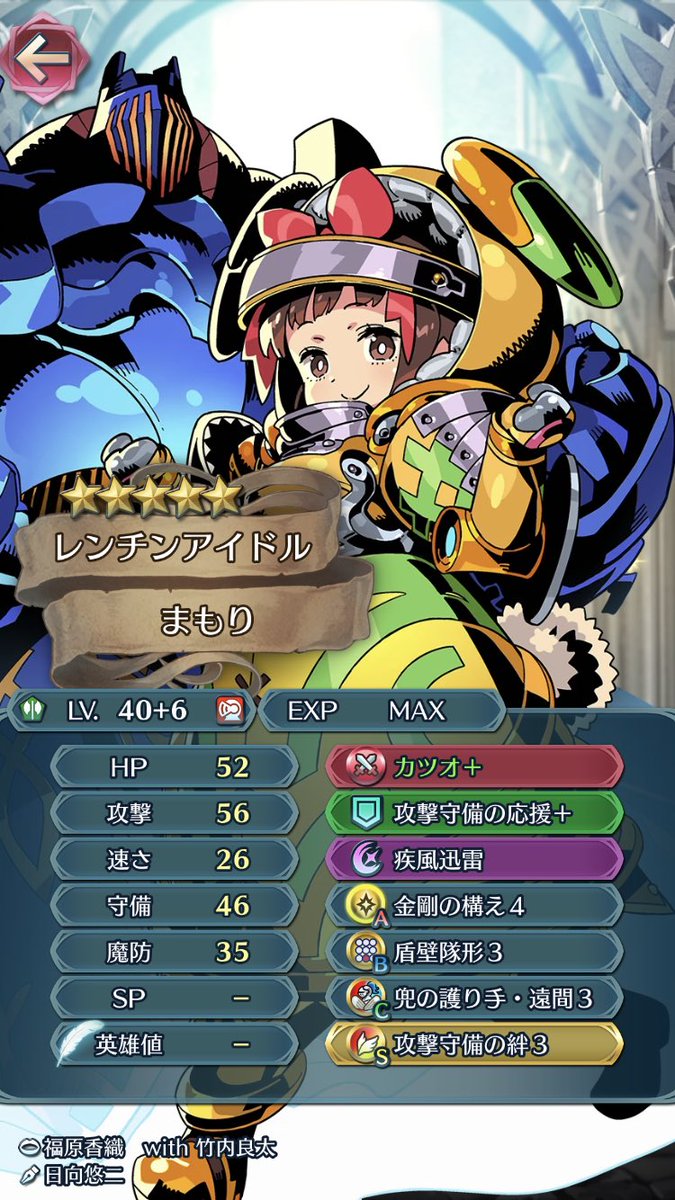Select the 盾壁隊形3 B skill
The image size is (675, 1200).
[474, 952]
